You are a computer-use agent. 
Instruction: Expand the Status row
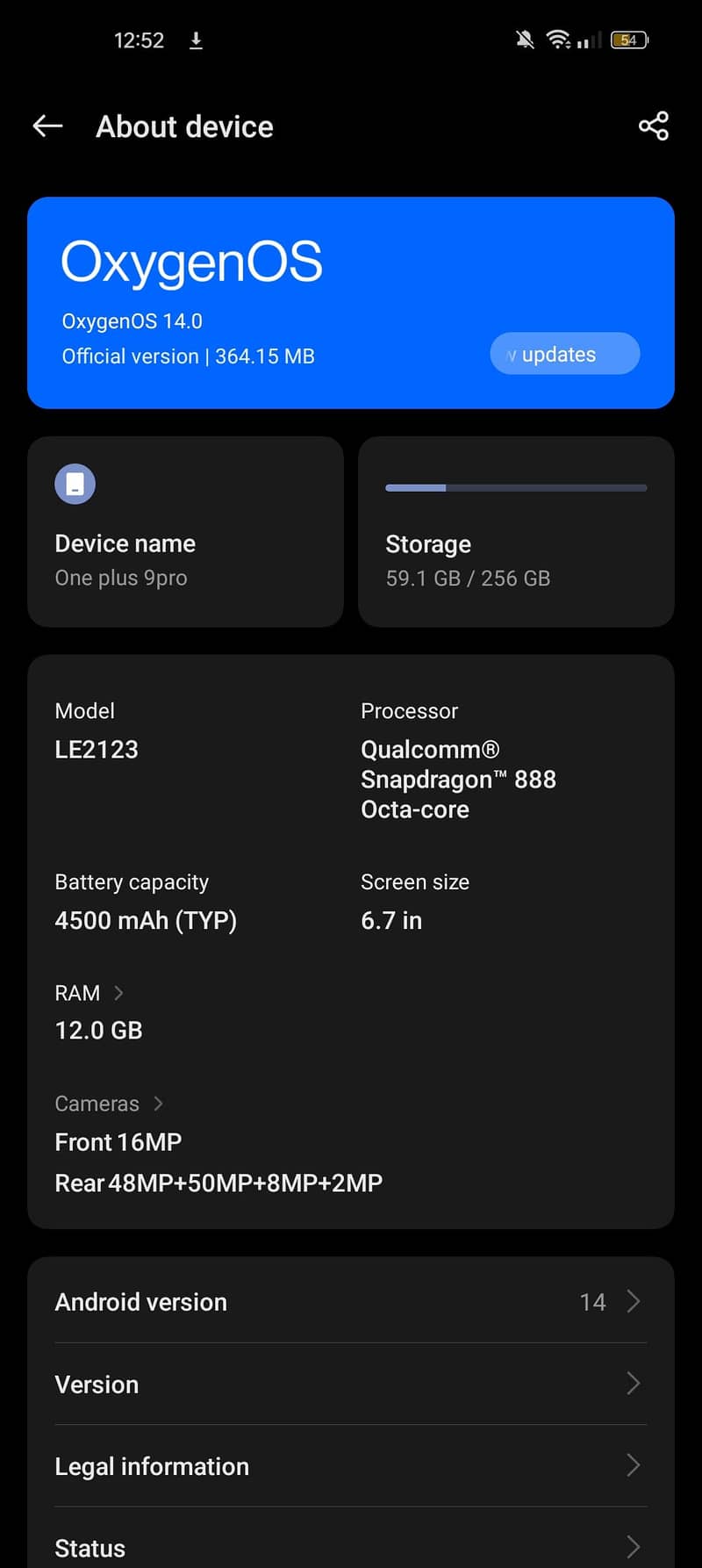(x=349, y=1547)
